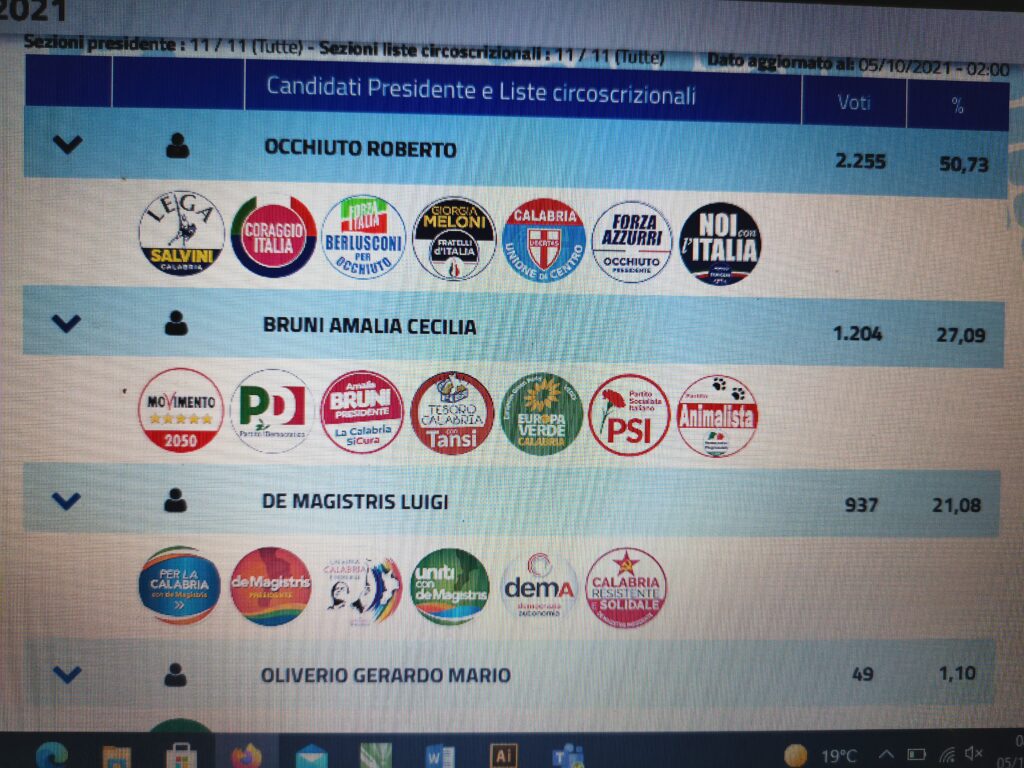
Task: Launch Word from the taskbar
Action: (x=439, y=755)
